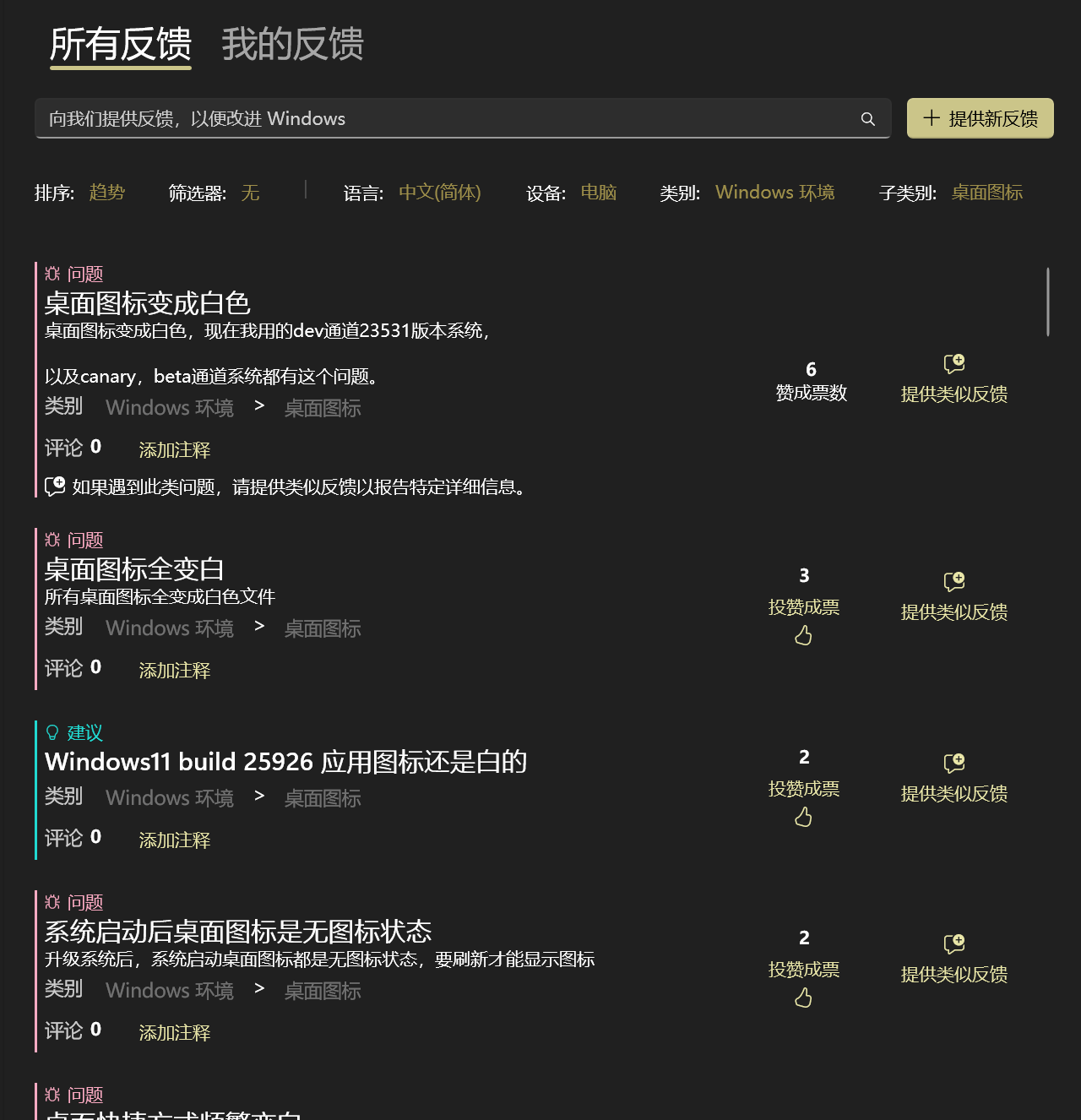Upvote Windows11 build 25926 suggestion
This screenshot has height=1120, width=1081.
tap(803, 802)
